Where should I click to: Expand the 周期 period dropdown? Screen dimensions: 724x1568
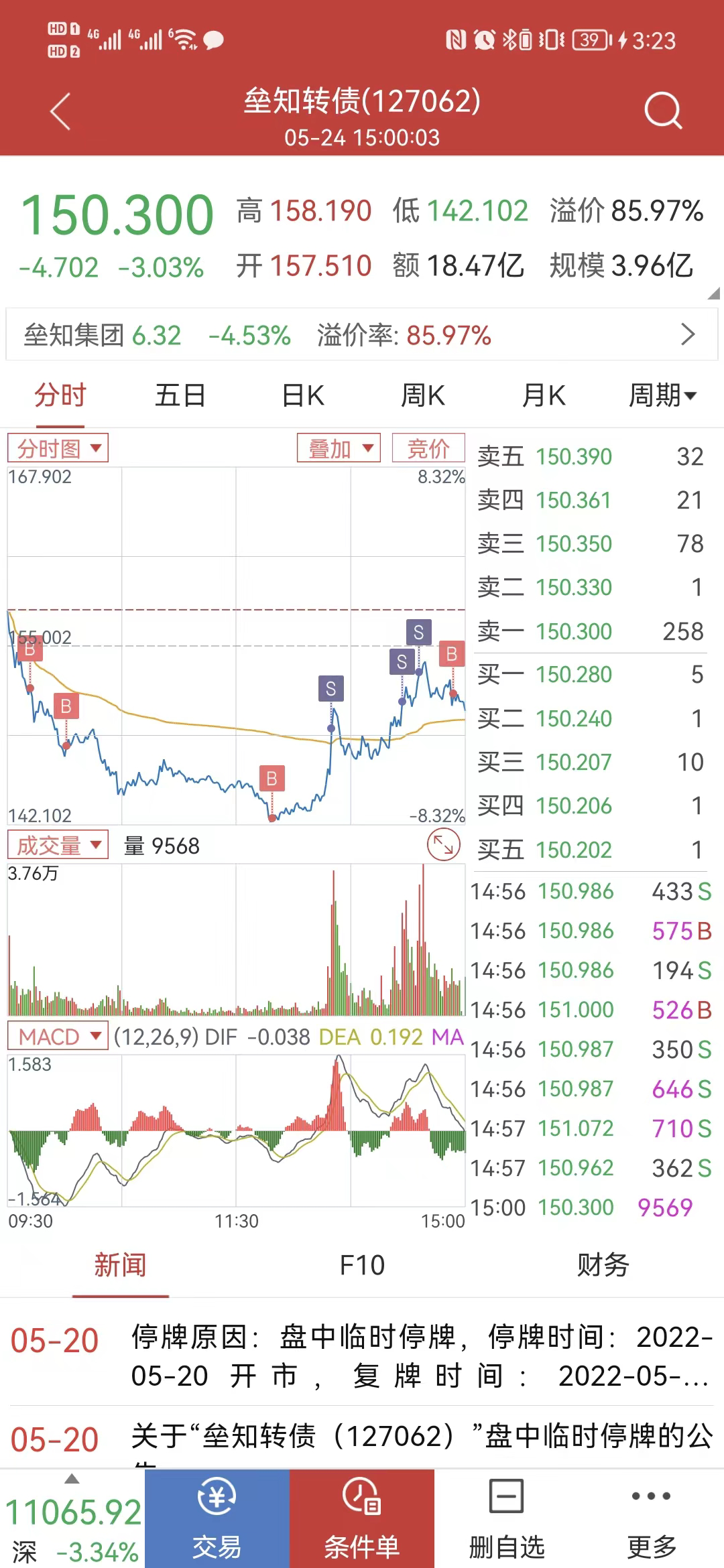[662, 395]
